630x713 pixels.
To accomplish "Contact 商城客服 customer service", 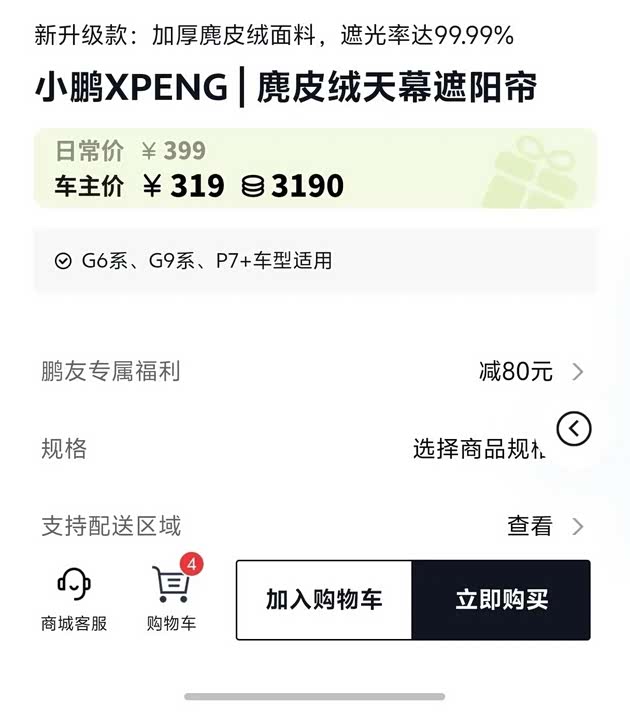I will coord(74,598).
